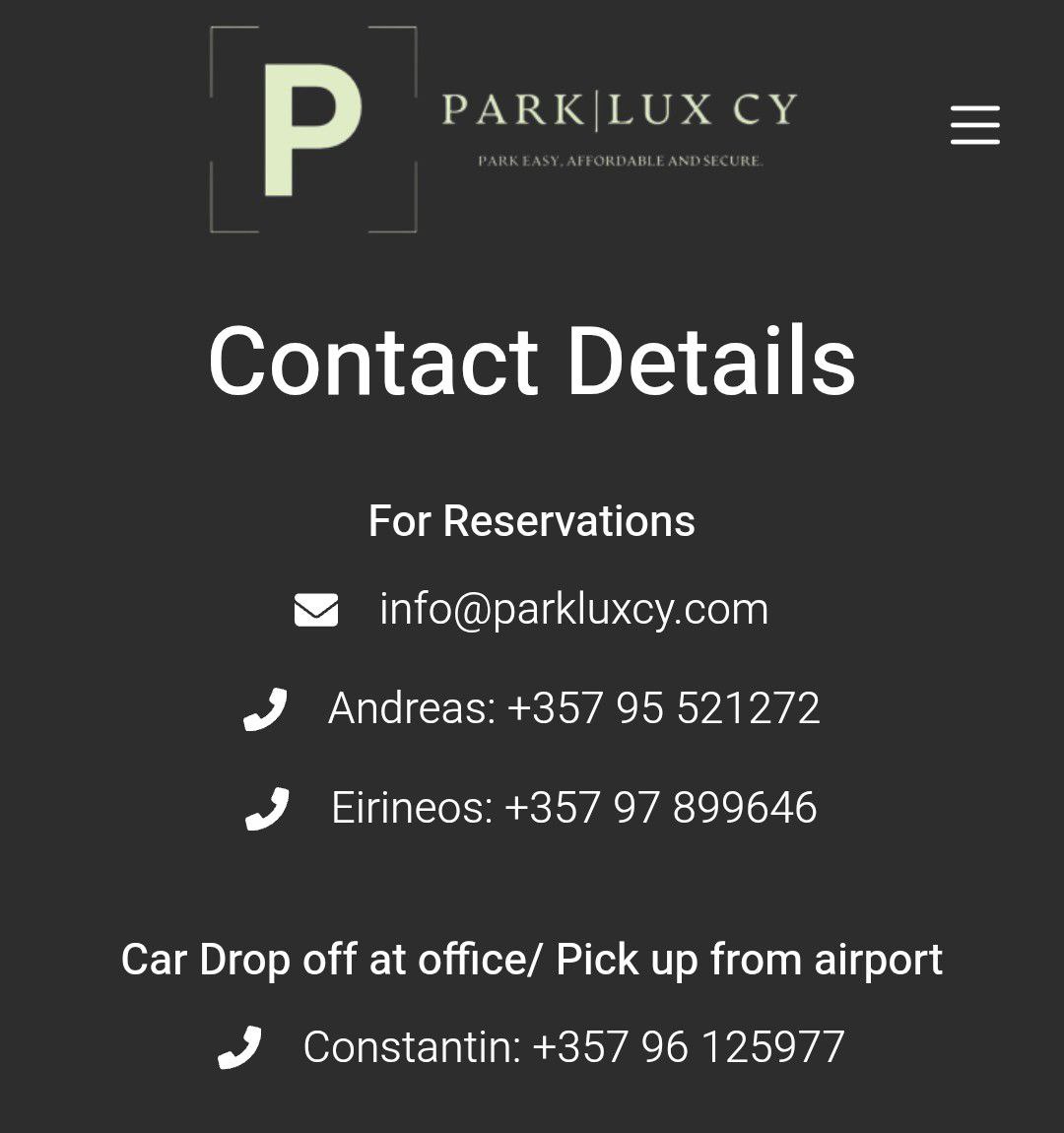Email info@parkluxcy.com for reservations
The height and width of the screenshot is (1133, 1064).
click(573, 609)
